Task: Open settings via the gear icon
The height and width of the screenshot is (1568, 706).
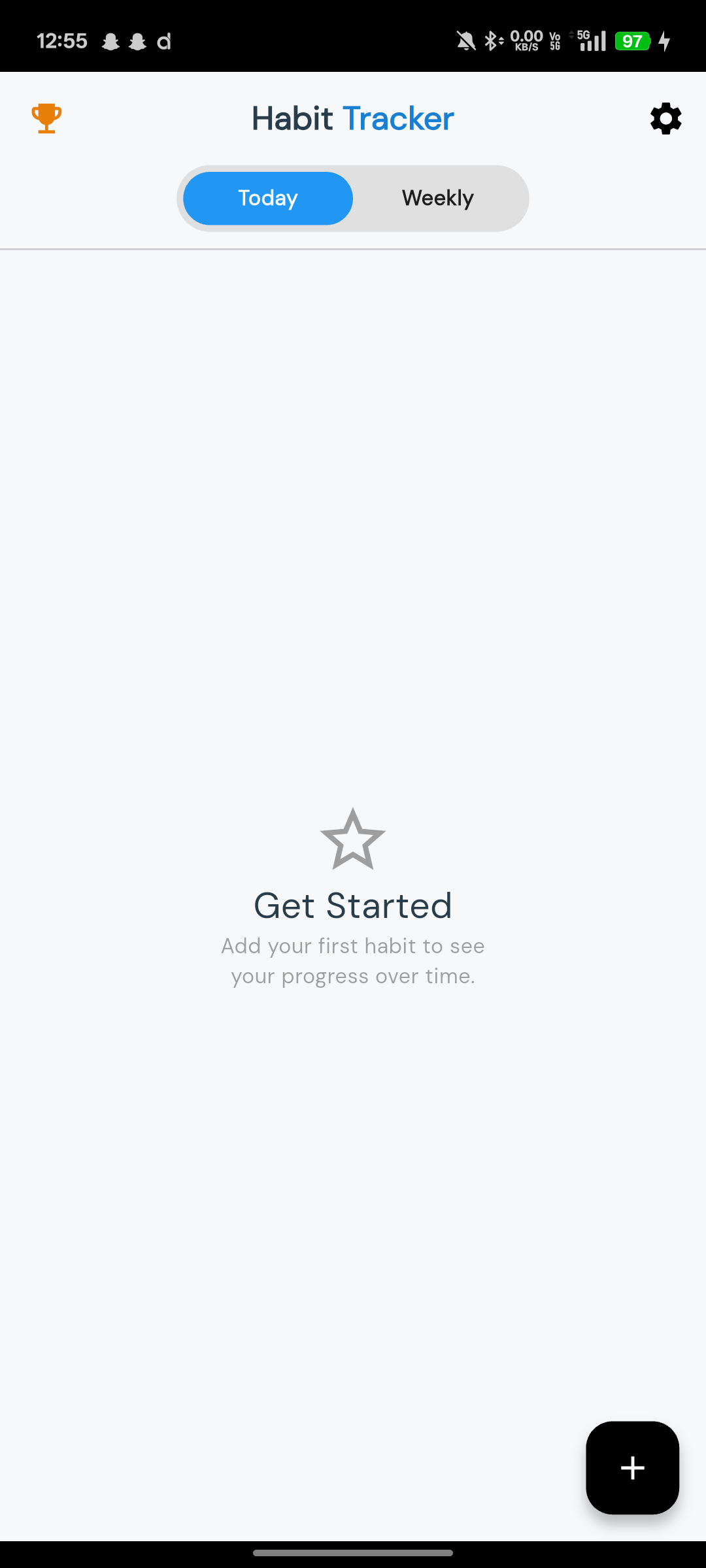Action: click(665, 118)
